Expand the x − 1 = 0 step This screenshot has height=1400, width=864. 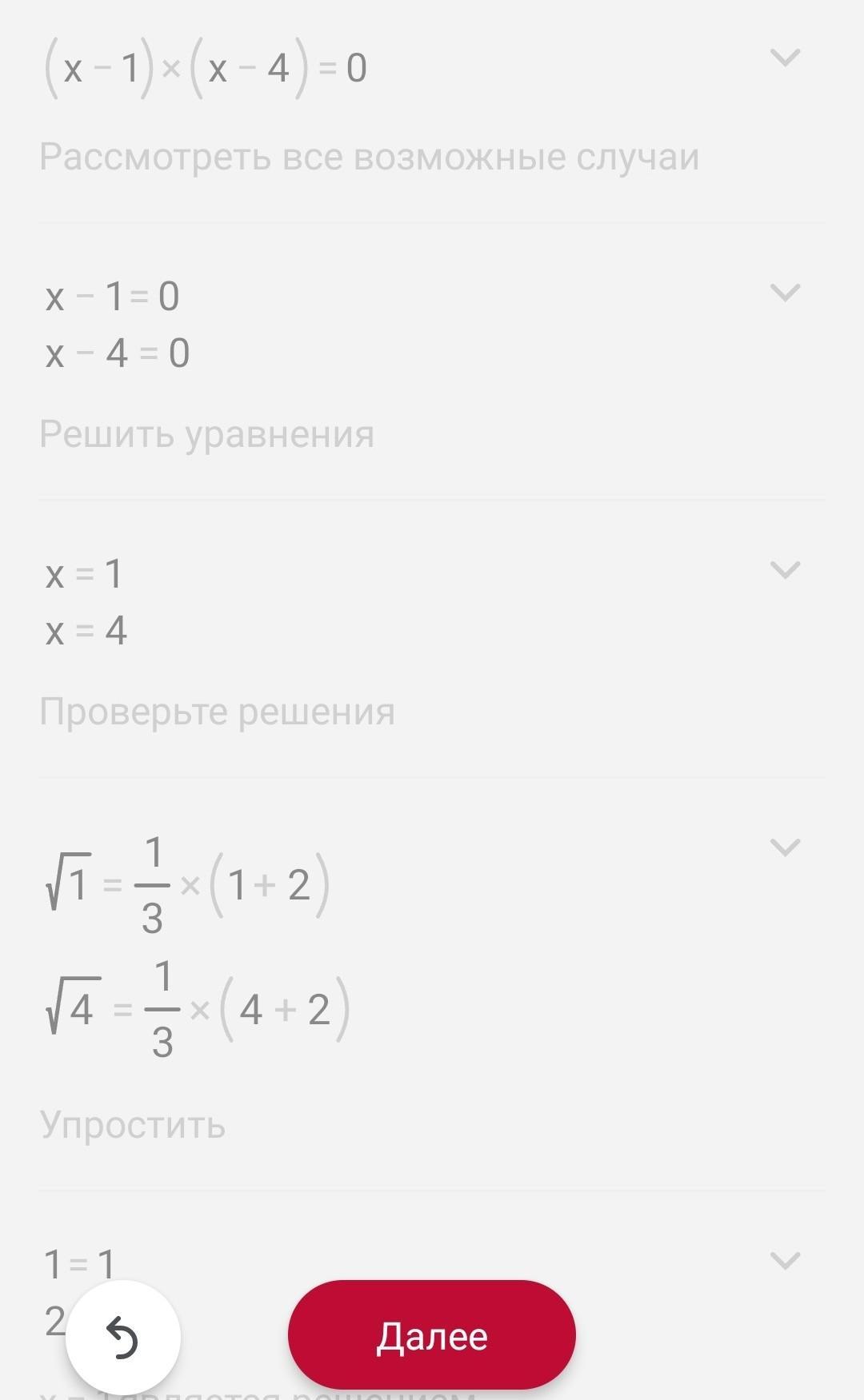(784, 293)
